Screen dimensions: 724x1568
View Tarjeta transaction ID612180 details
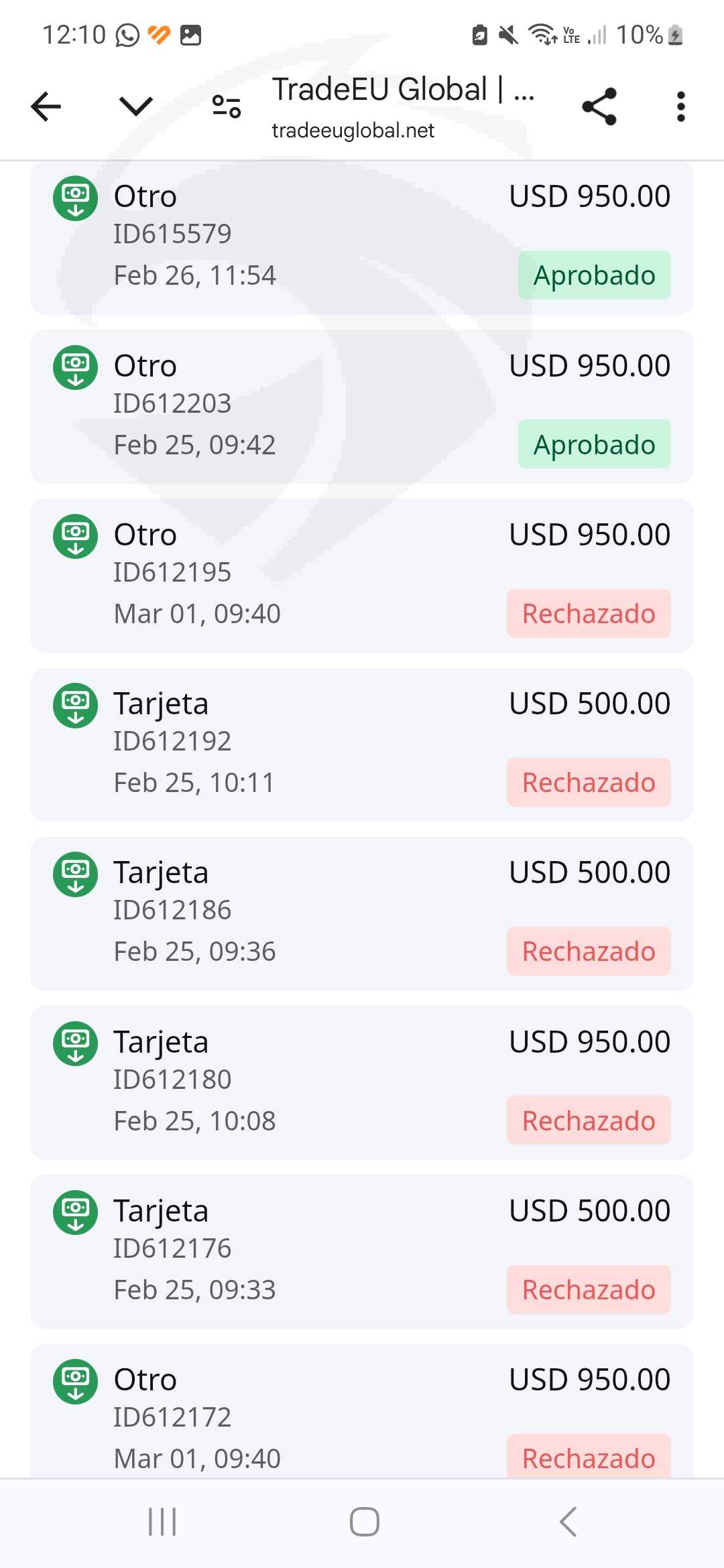[x=362, y=1083]
